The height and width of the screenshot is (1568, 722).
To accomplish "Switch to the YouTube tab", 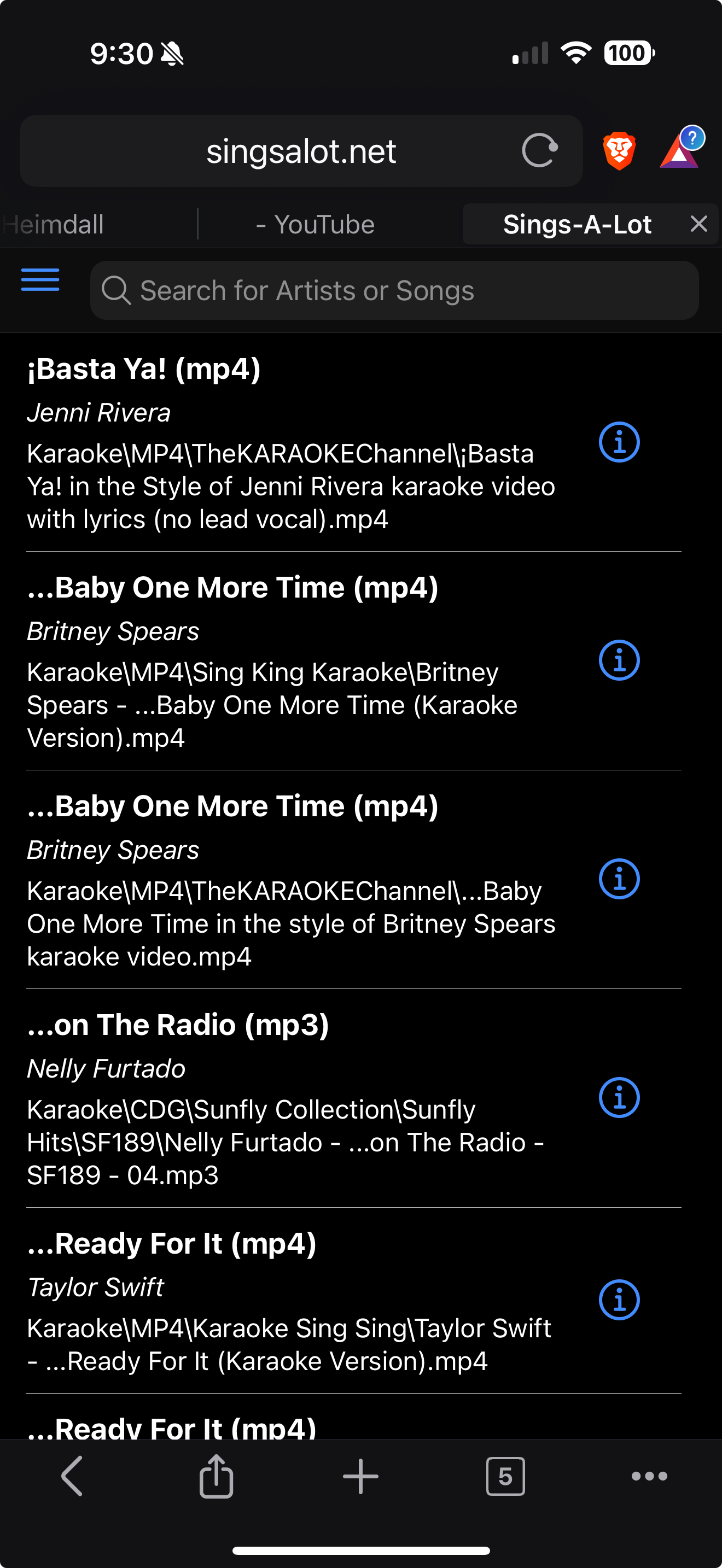I will pyautogui.click(x=316, y=225).
